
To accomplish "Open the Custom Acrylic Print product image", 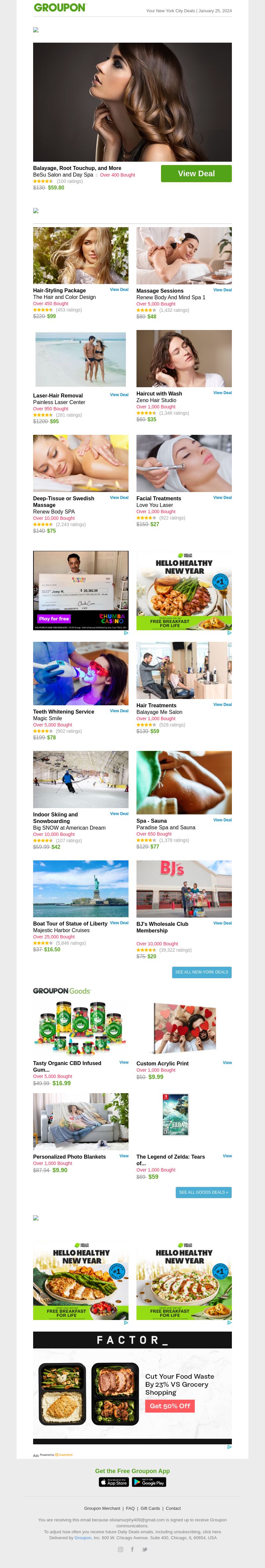I will click(184, 1028).
